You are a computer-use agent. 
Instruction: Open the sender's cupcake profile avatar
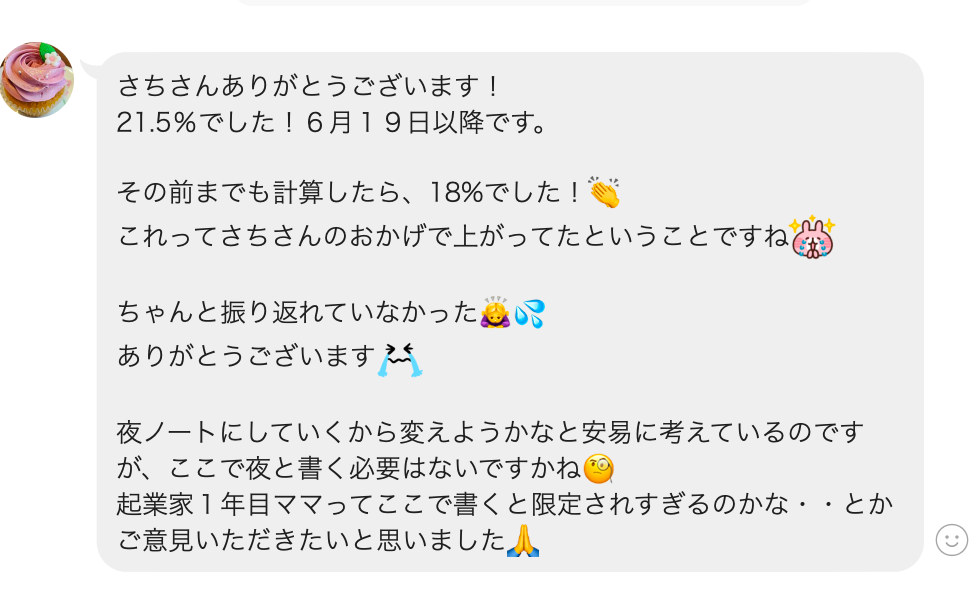pyautogui.click(x=37, y=80)
